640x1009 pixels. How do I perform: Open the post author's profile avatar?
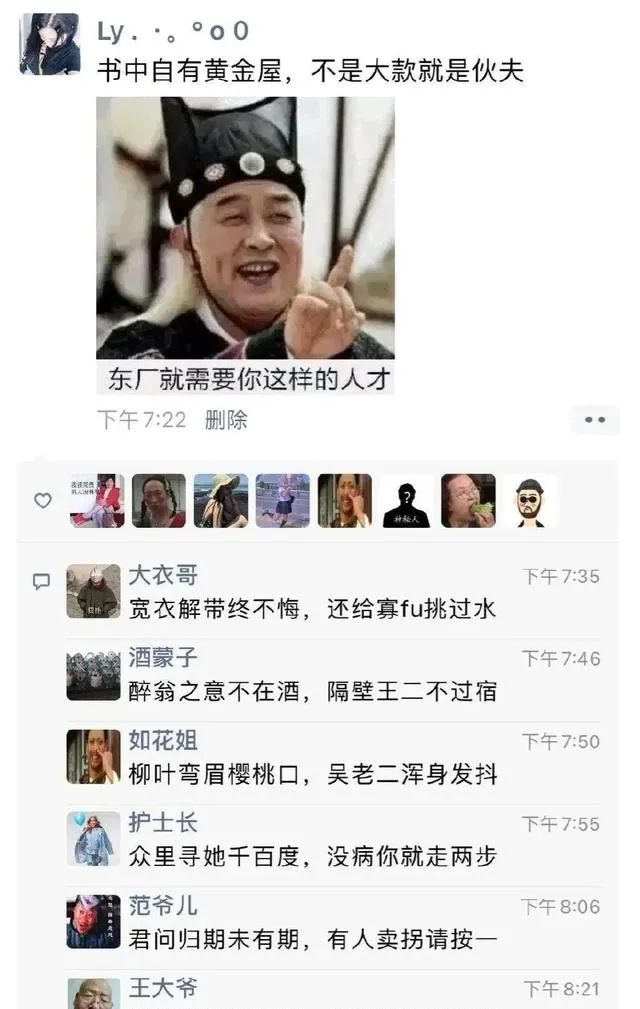[x=50, y=43]
